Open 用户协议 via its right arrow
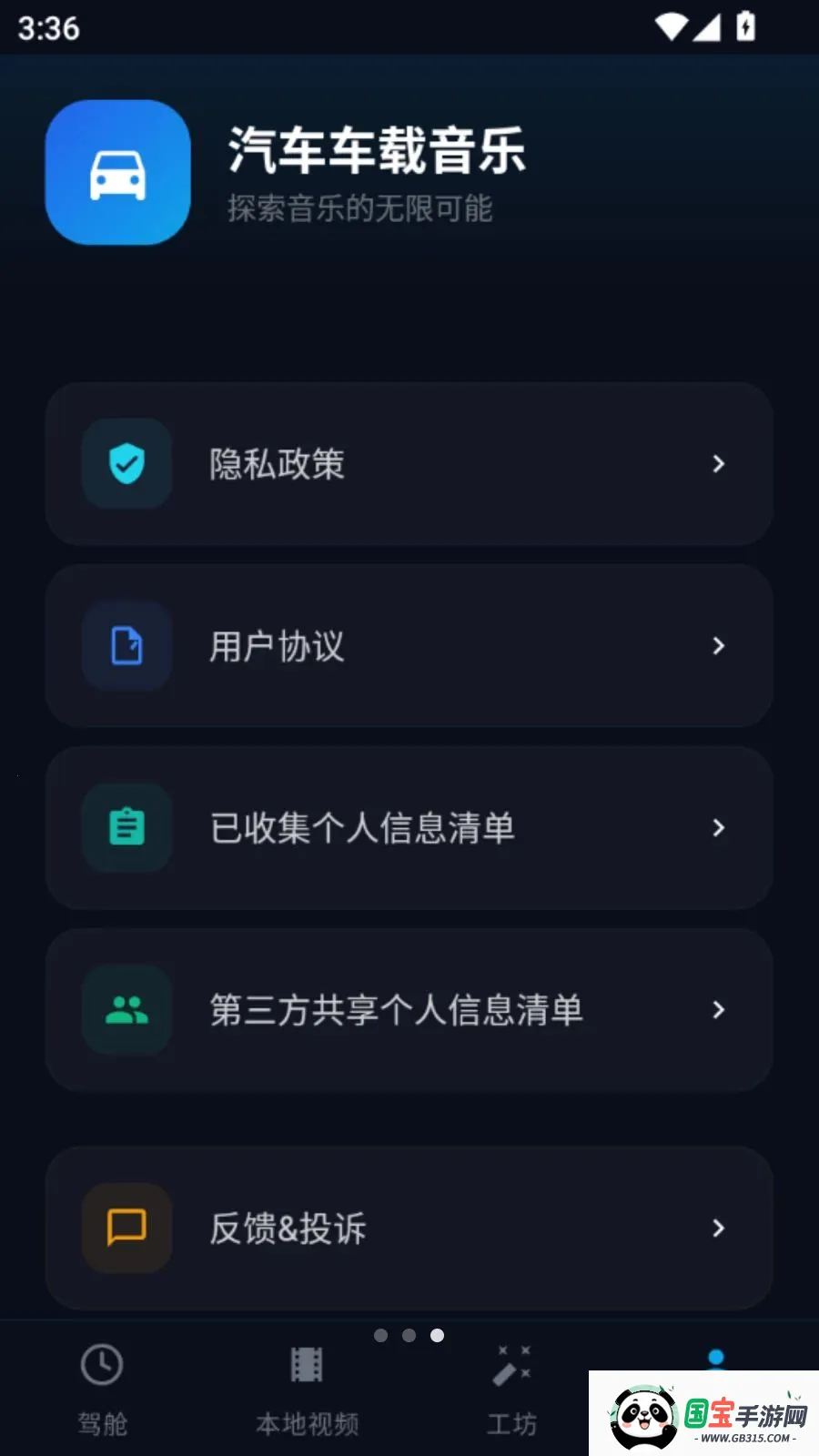The height and width of the screenshot is (1456, 819). click(x=719, y=646)
